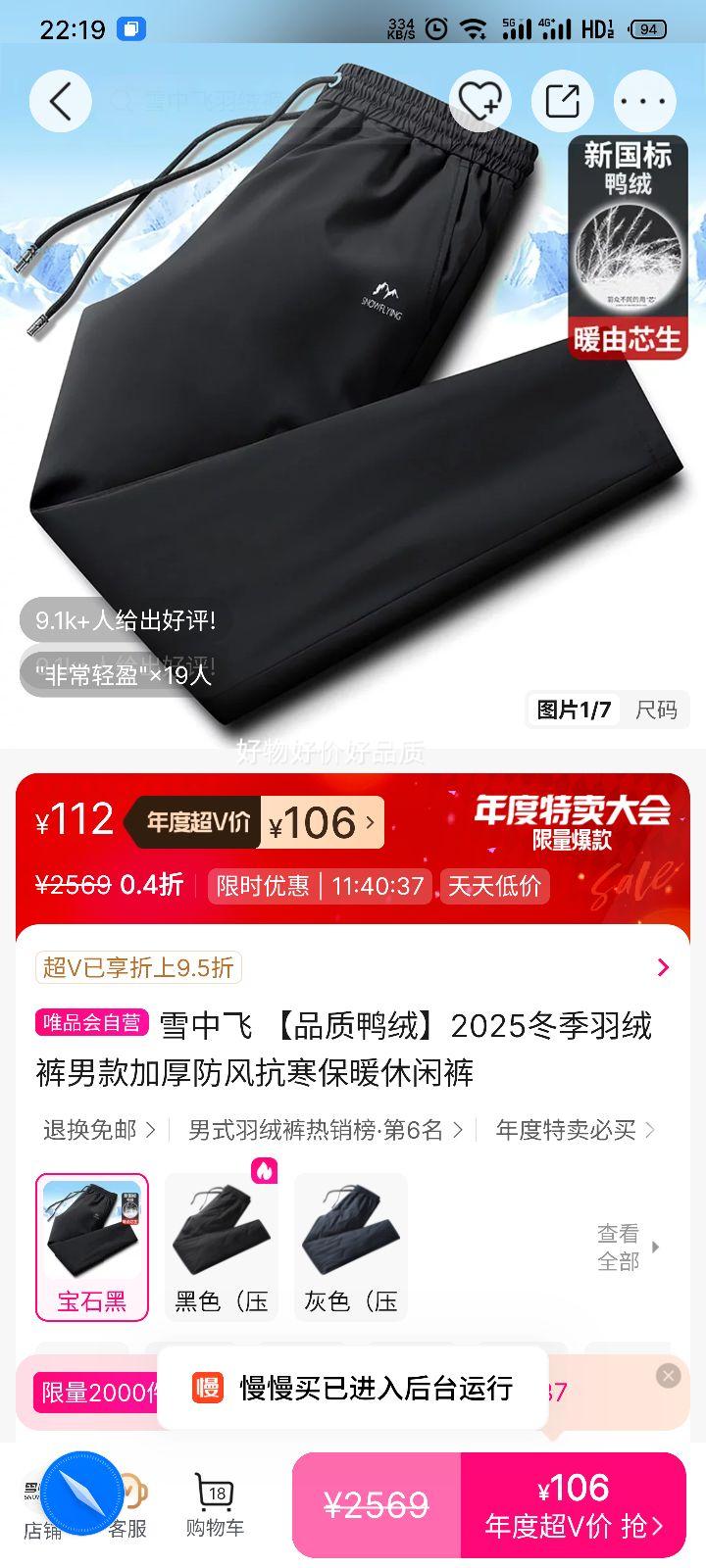
Task: Tap the back arrow to leave product page
Action: click(x=60, y=101)
